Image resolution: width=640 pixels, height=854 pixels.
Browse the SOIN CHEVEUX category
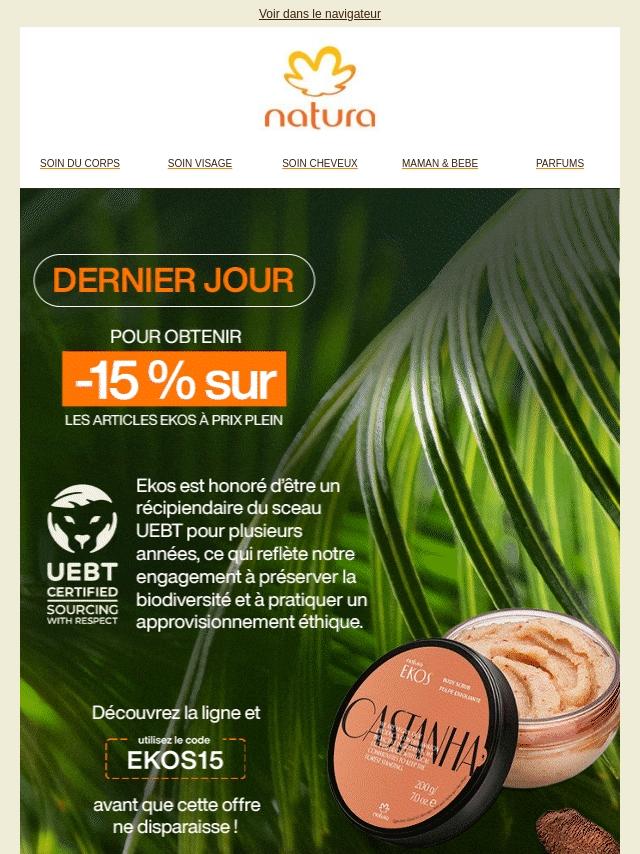tap(320, 163)
